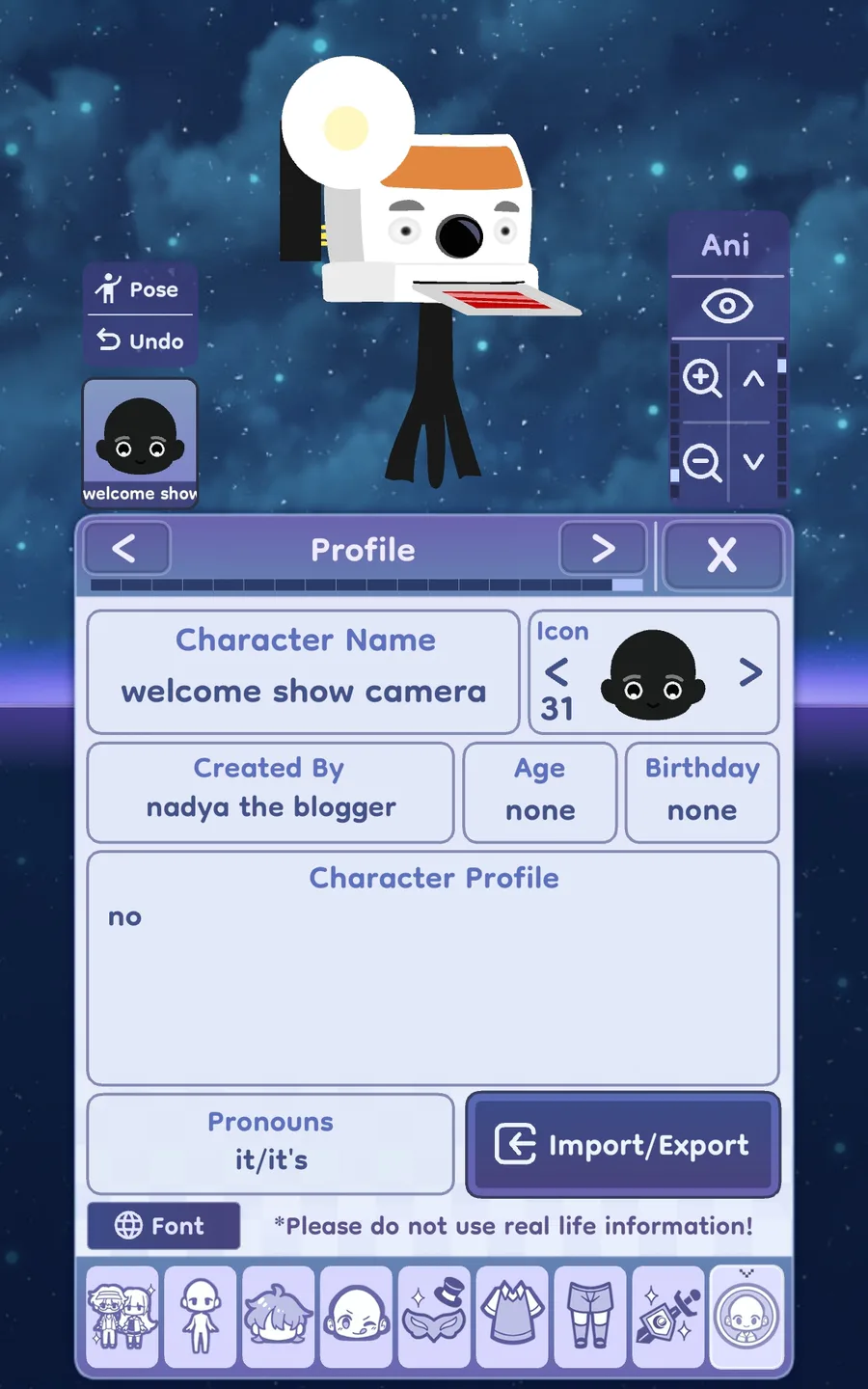The height and width of the screenshot is (1389, 868).
Task: Open the Pose menu
Action: (x=140, y=288)
